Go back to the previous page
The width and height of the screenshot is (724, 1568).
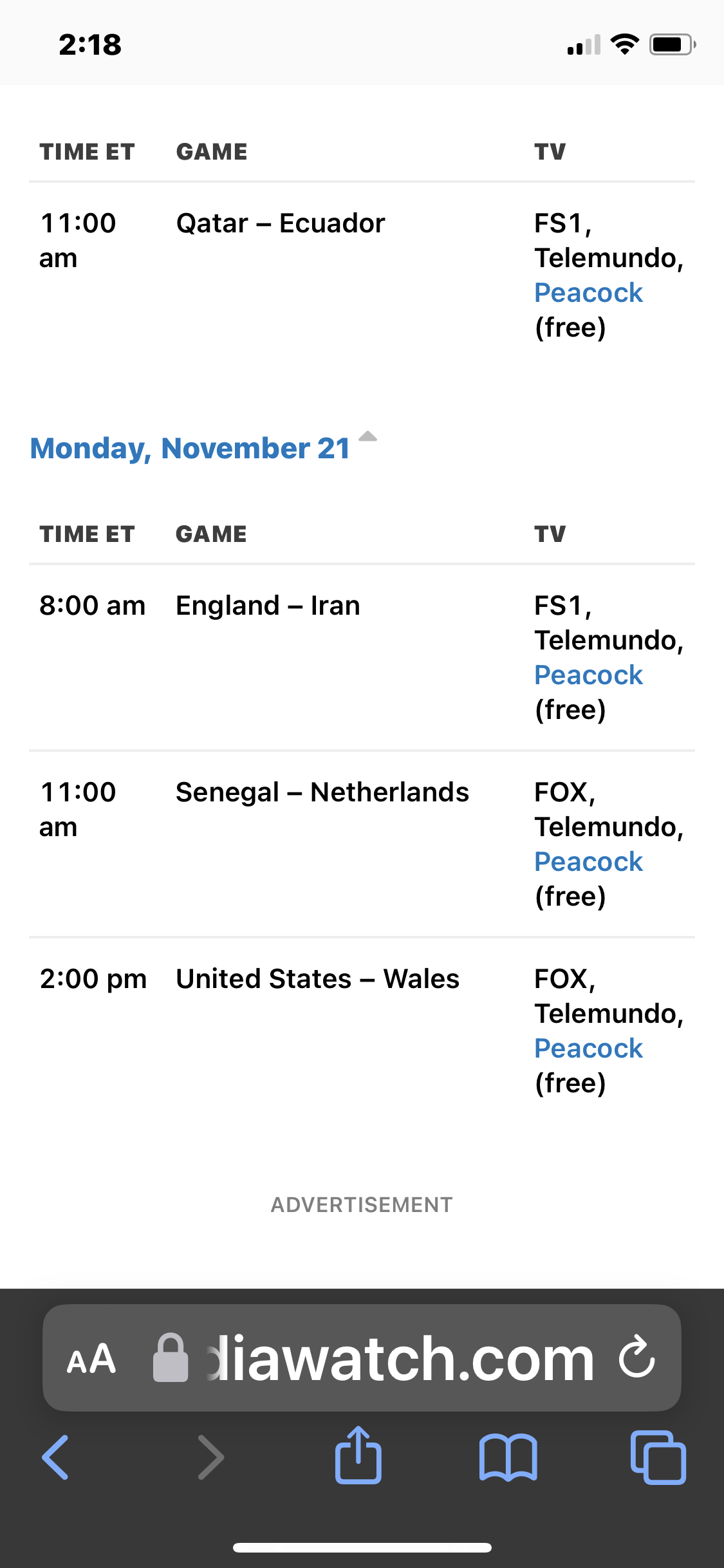[55, 1458]
